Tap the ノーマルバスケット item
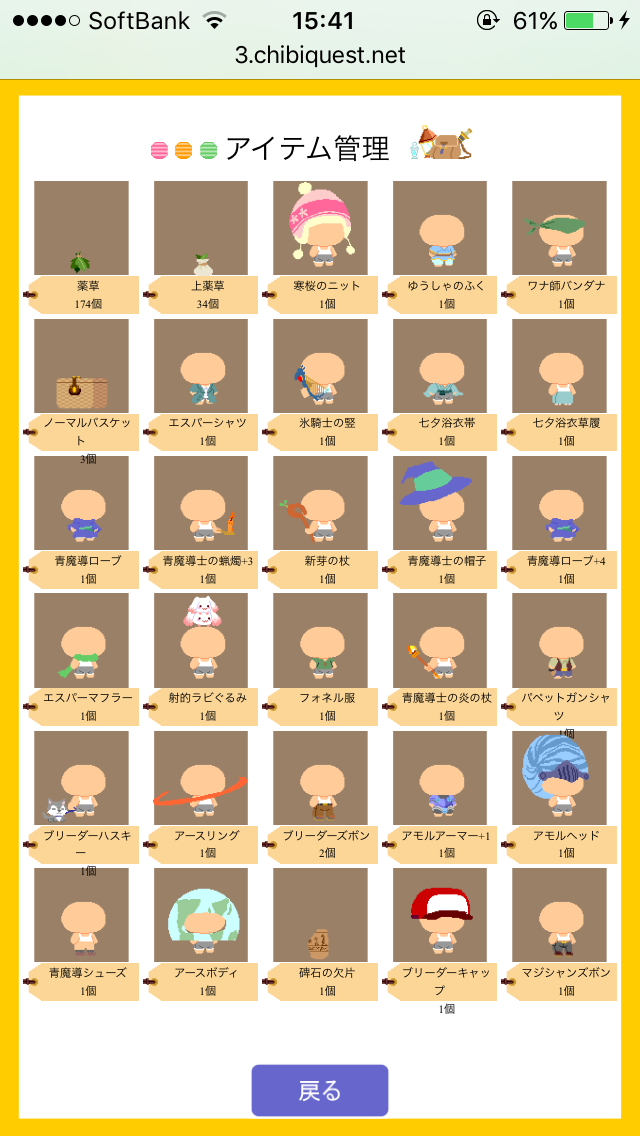The image size is (640, 1136). click(81, 366)
